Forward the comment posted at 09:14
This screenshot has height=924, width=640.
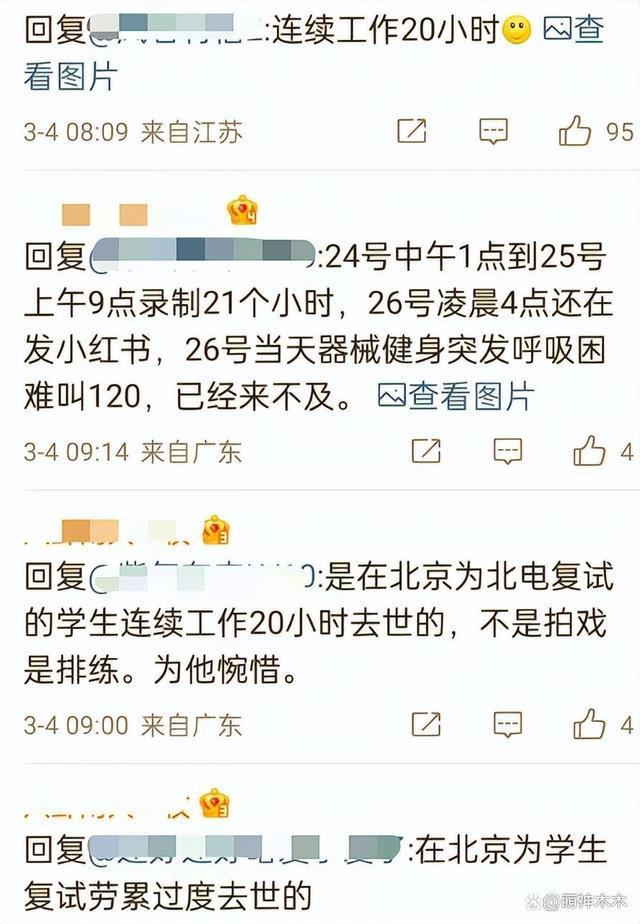click(426, 451)
